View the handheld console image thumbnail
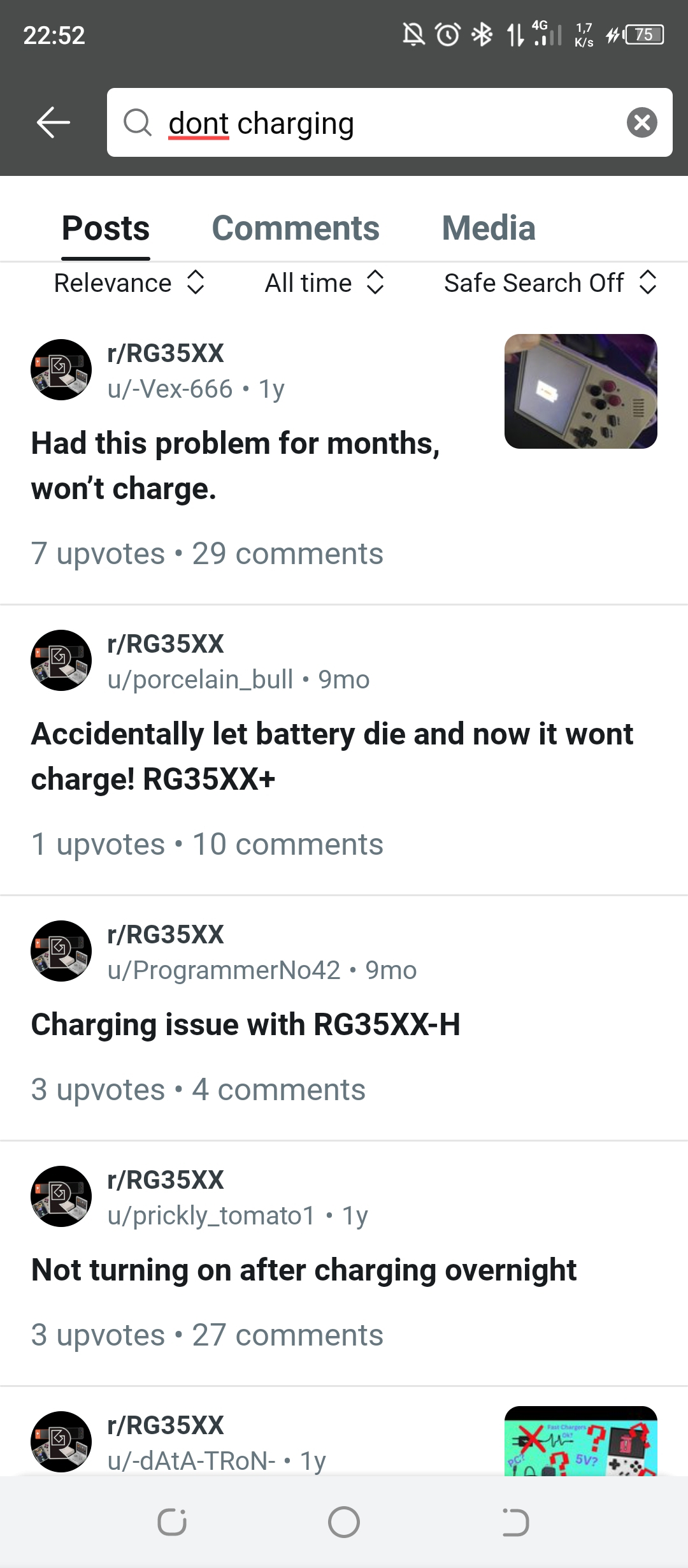This screenshot has width=688, height=1568. coord(580,391)
